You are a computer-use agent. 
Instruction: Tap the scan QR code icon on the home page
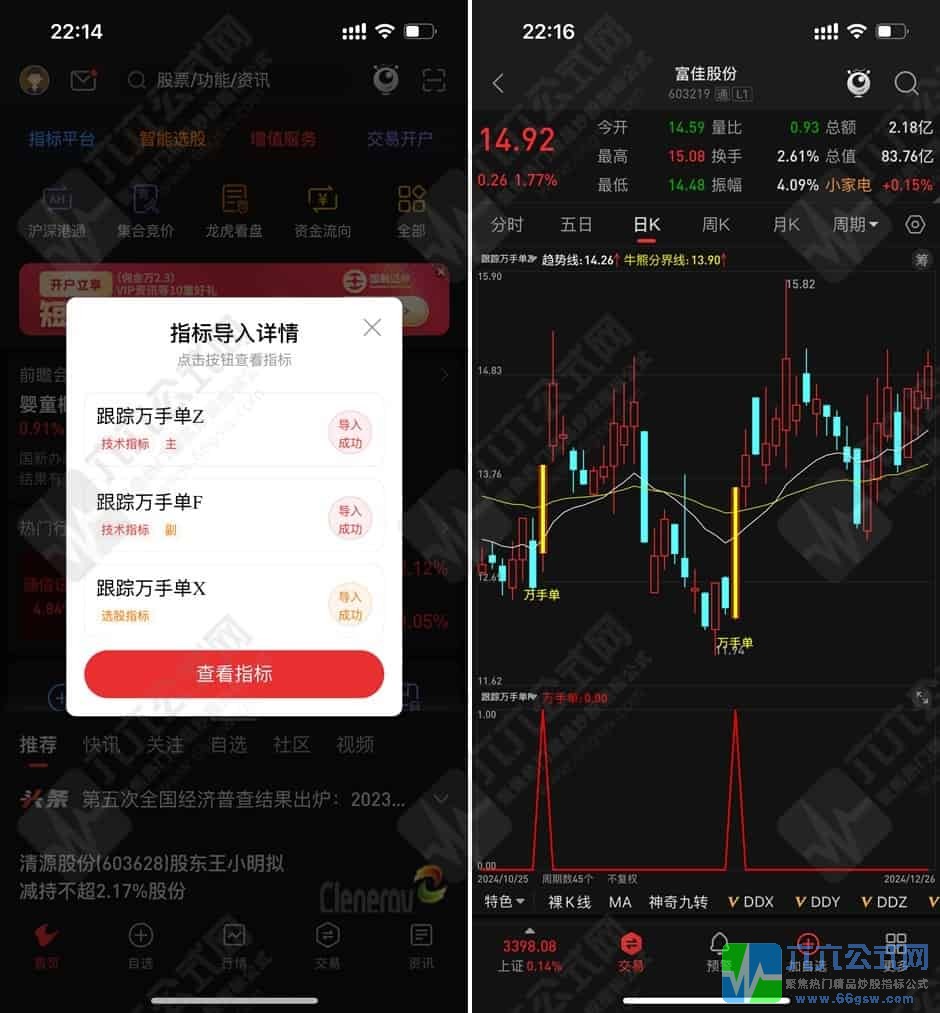[x=432, y=80]
